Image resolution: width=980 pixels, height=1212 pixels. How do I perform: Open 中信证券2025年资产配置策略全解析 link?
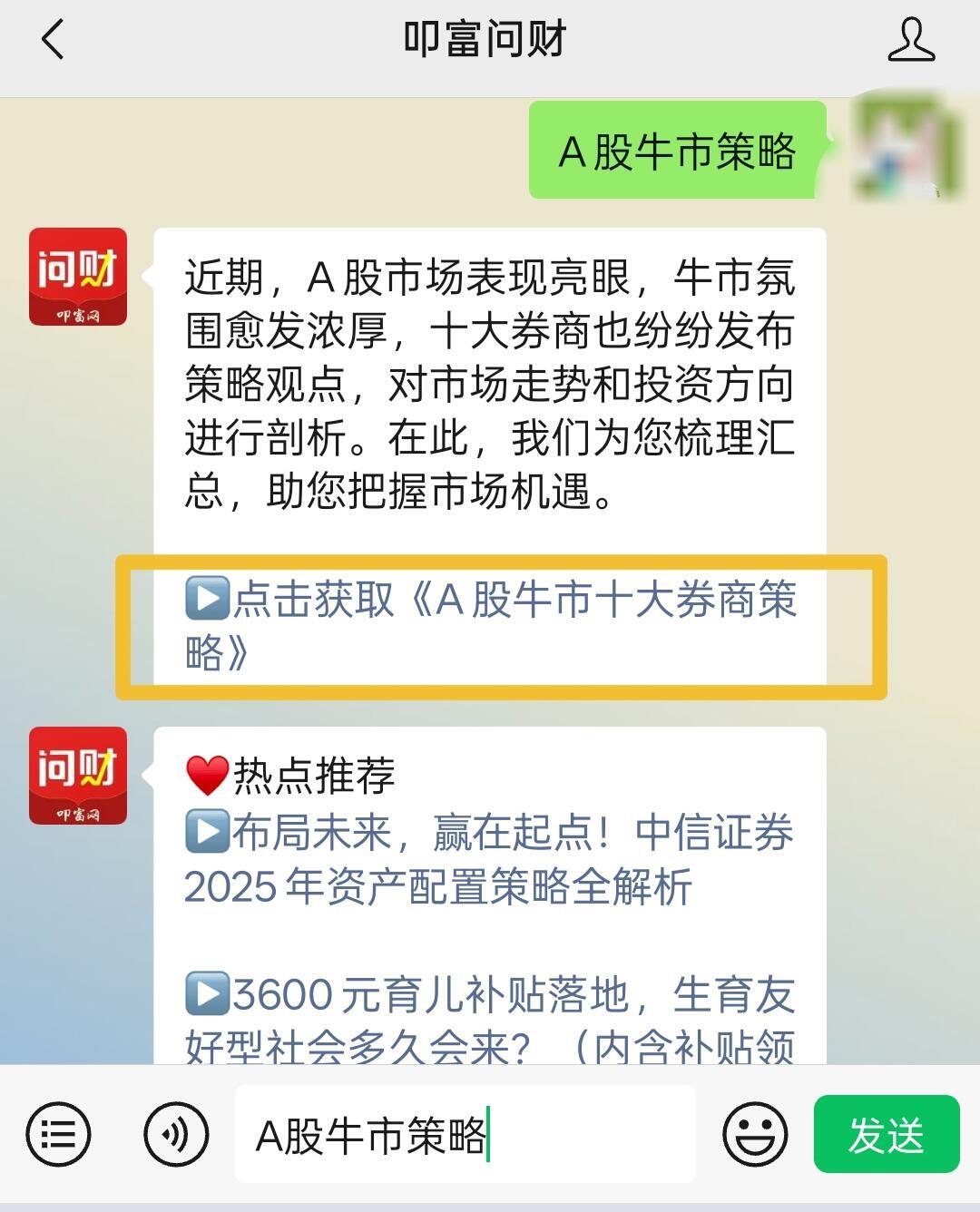pos(488,858)
